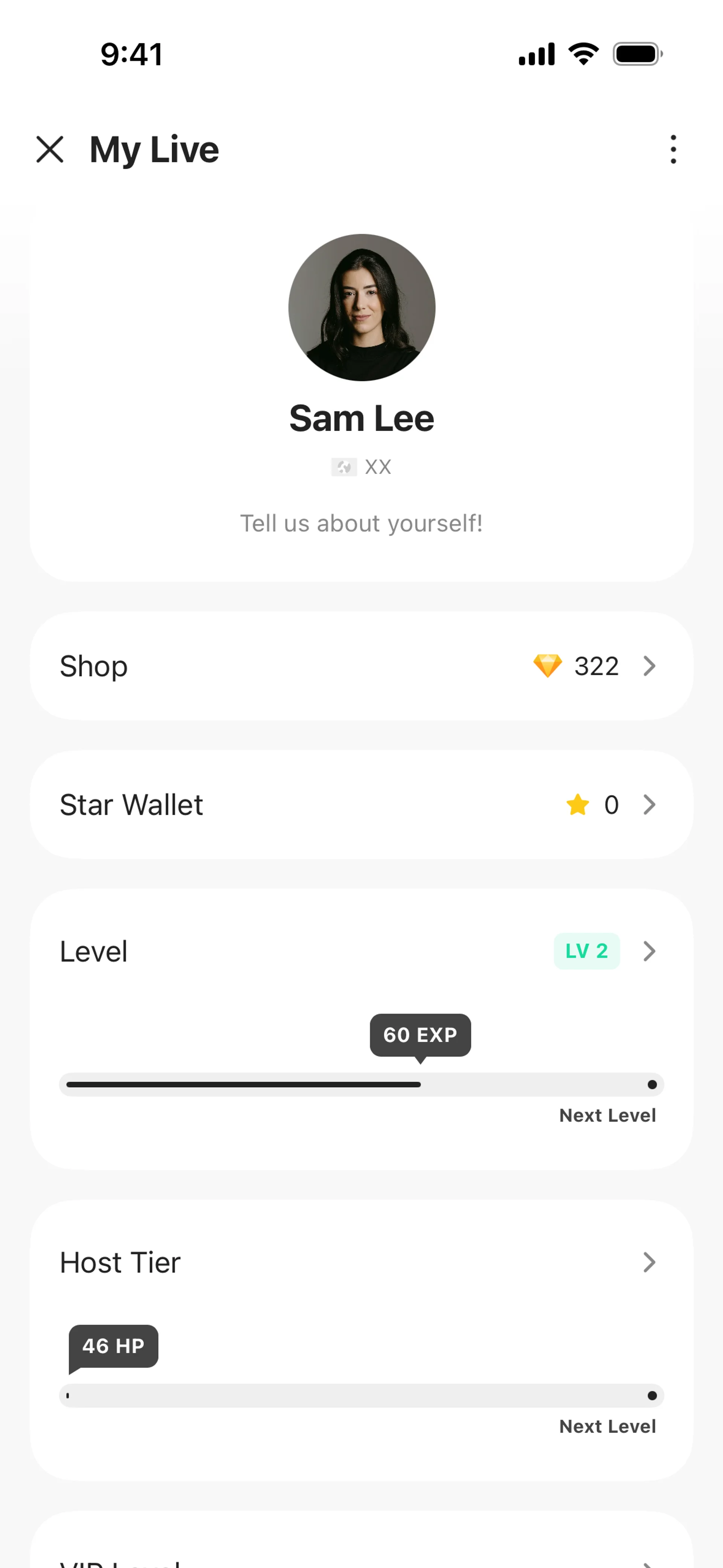The width and height of the screenshot is (723, 1568).
Task: Open Star Wallet
Action: tap(361, 805)
